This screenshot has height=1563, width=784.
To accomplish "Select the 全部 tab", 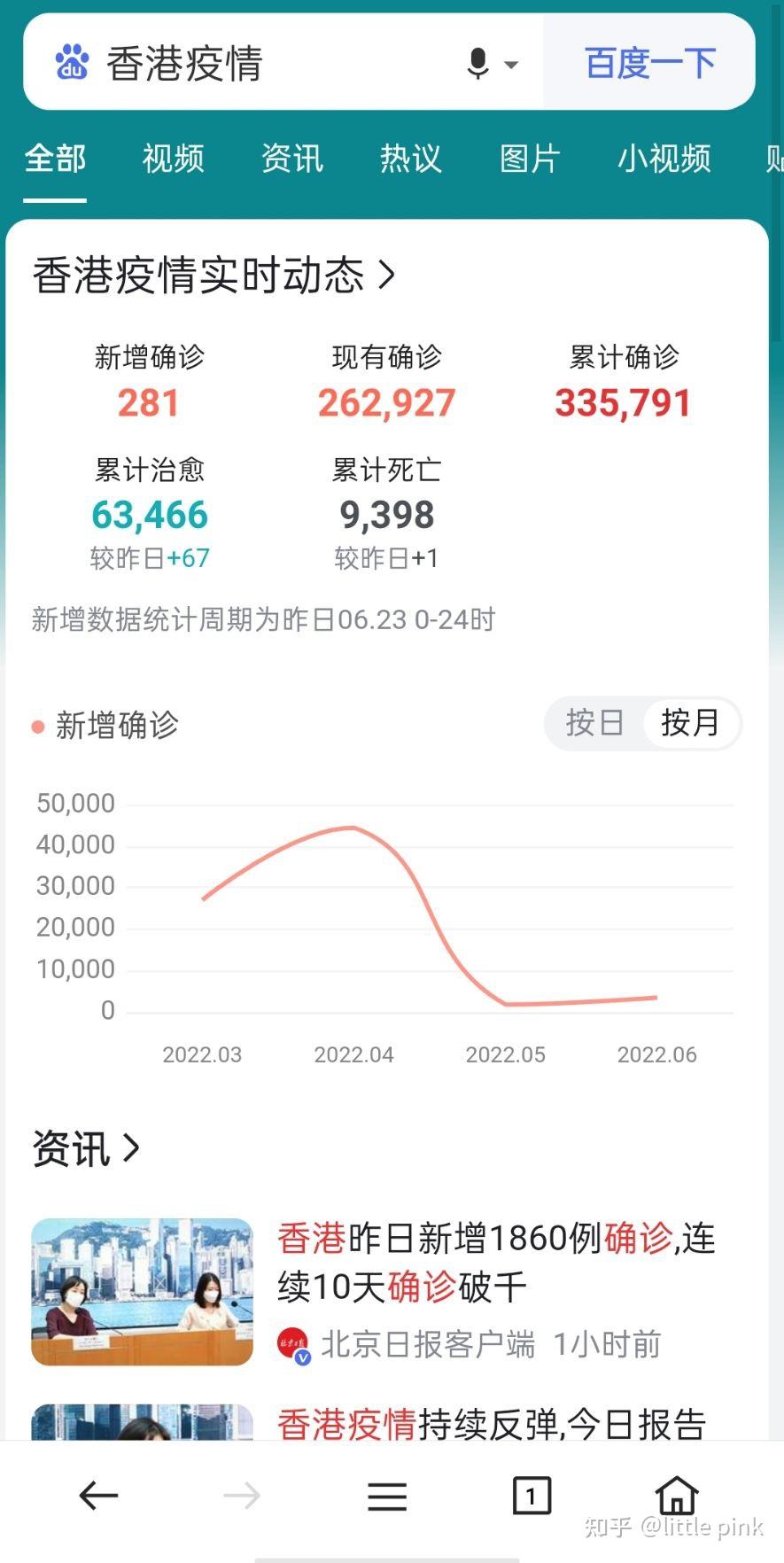I will click(55, 159).
